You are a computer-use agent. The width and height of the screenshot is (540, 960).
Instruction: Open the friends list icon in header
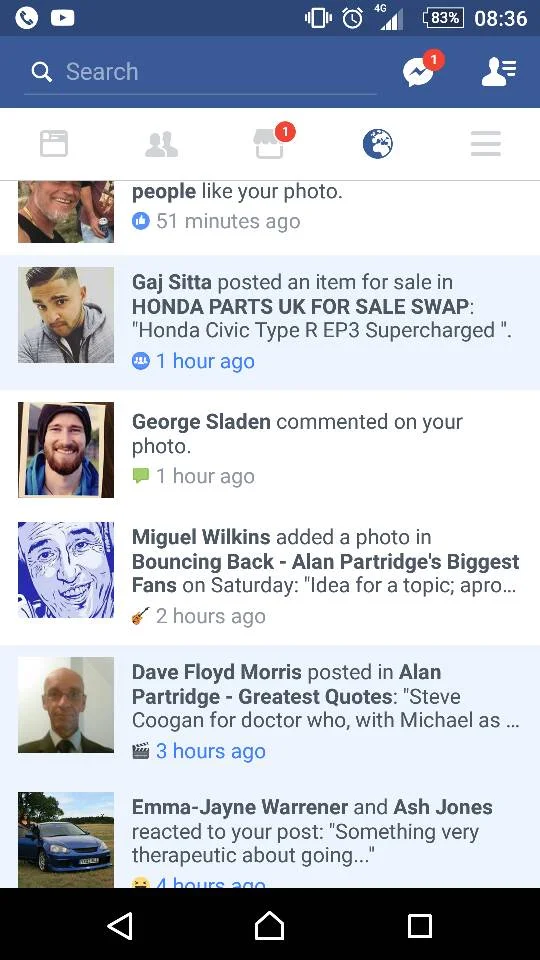(499, 72)
